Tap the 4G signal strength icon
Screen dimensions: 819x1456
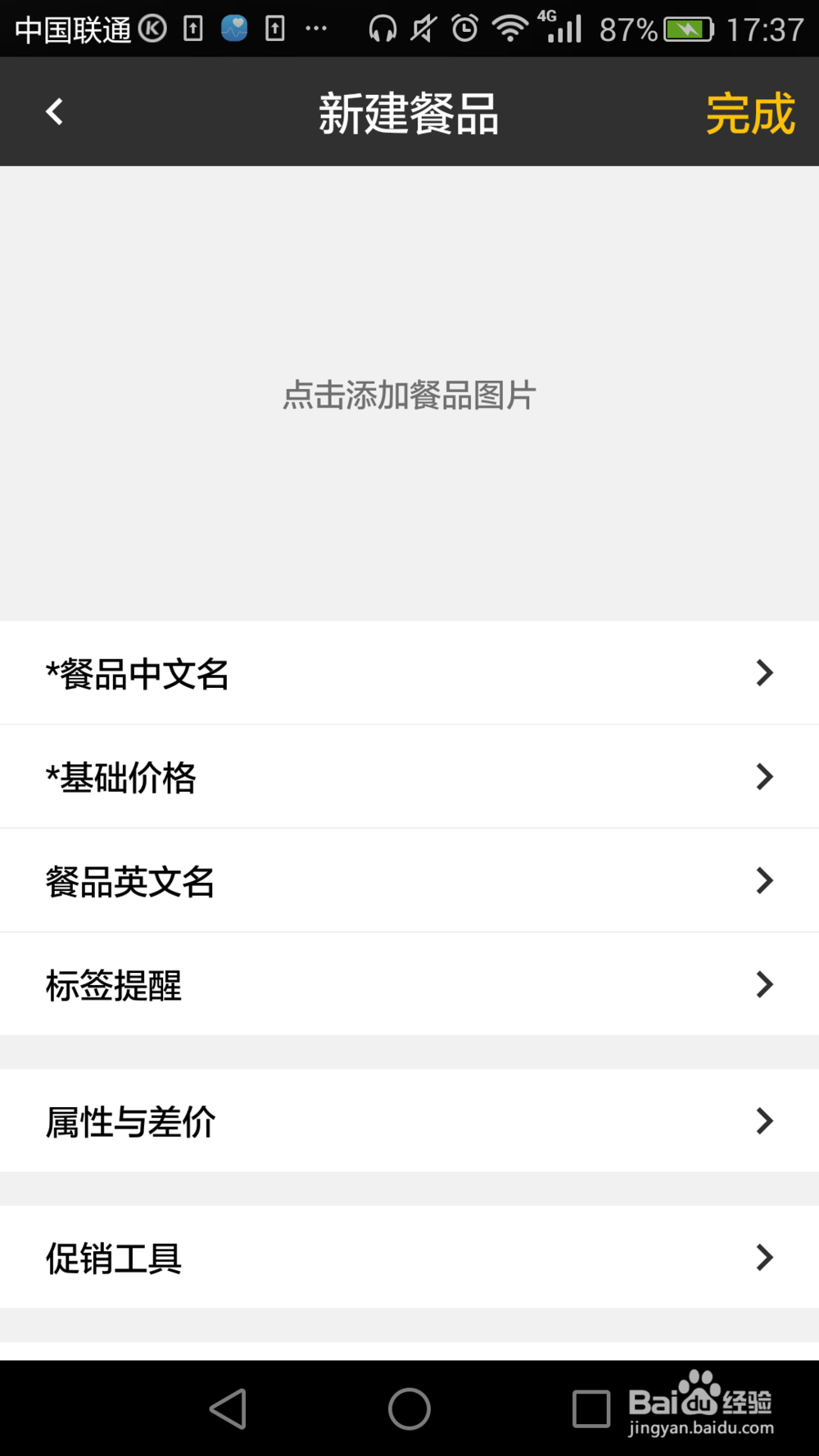pyautogui.click(x=561, y=27)
